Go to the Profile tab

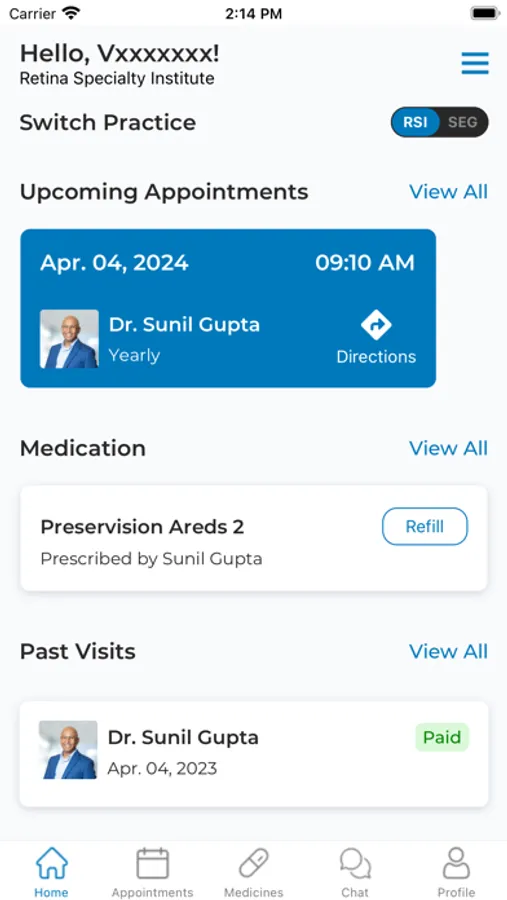(x=456, y=872)
